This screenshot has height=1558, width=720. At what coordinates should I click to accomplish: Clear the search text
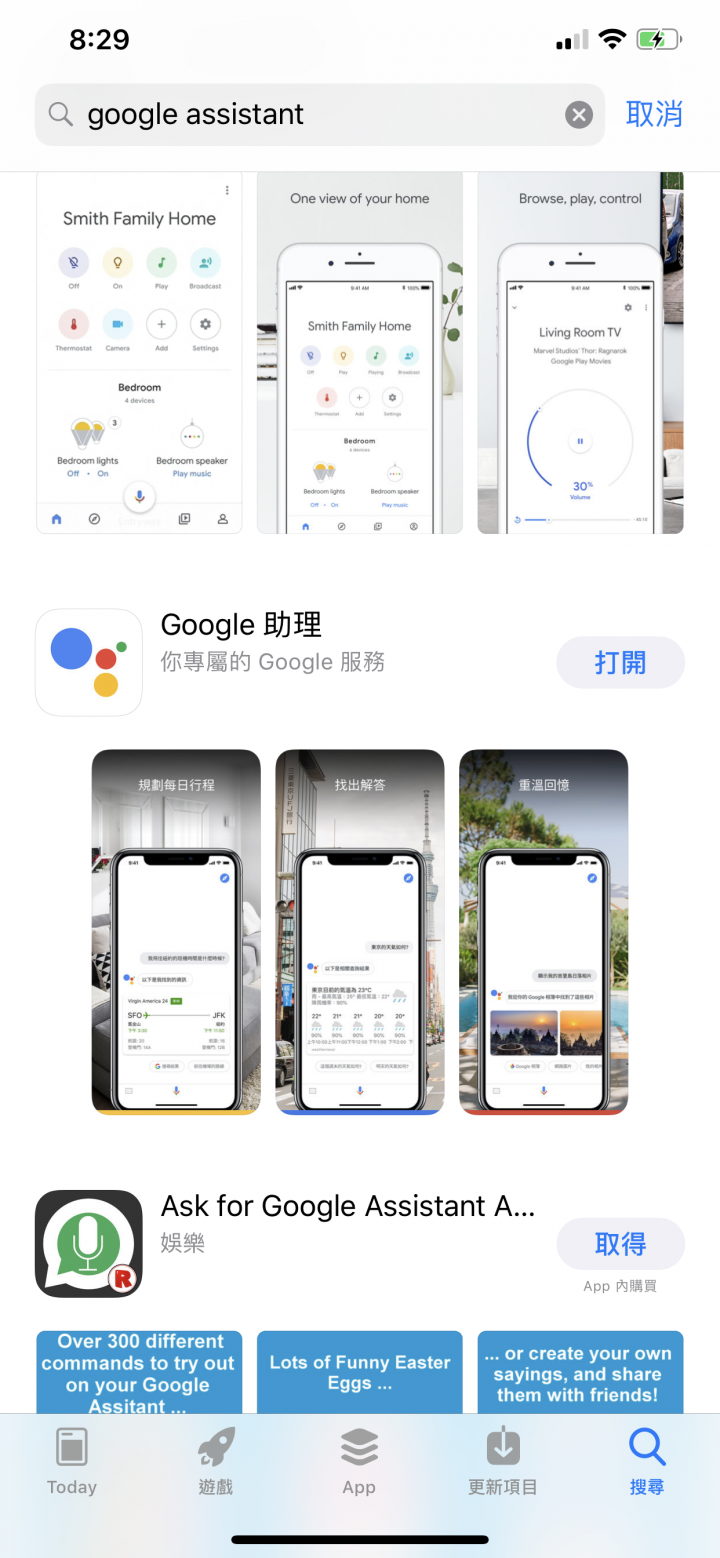579,115
